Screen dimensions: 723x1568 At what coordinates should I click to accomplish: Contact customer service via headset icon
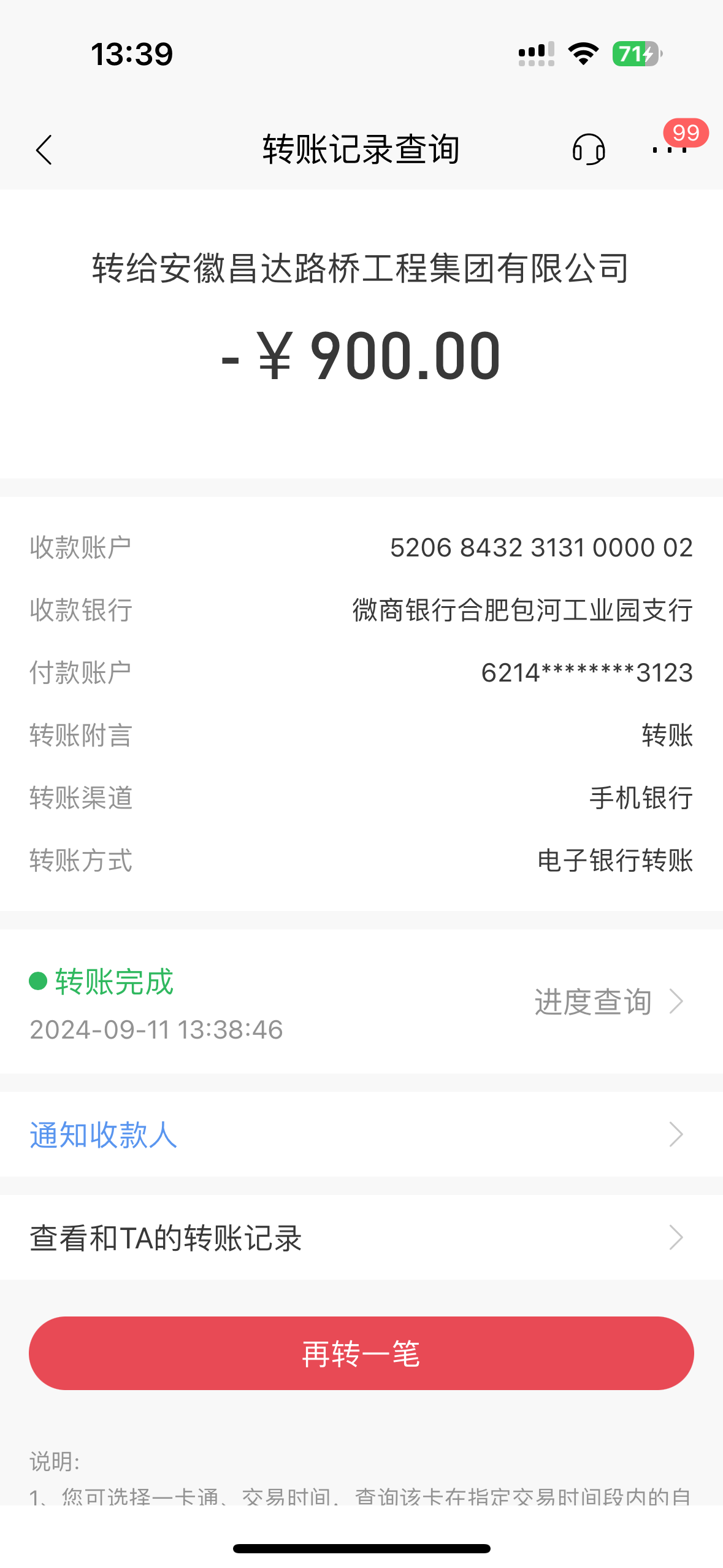[x=589, y=150]
